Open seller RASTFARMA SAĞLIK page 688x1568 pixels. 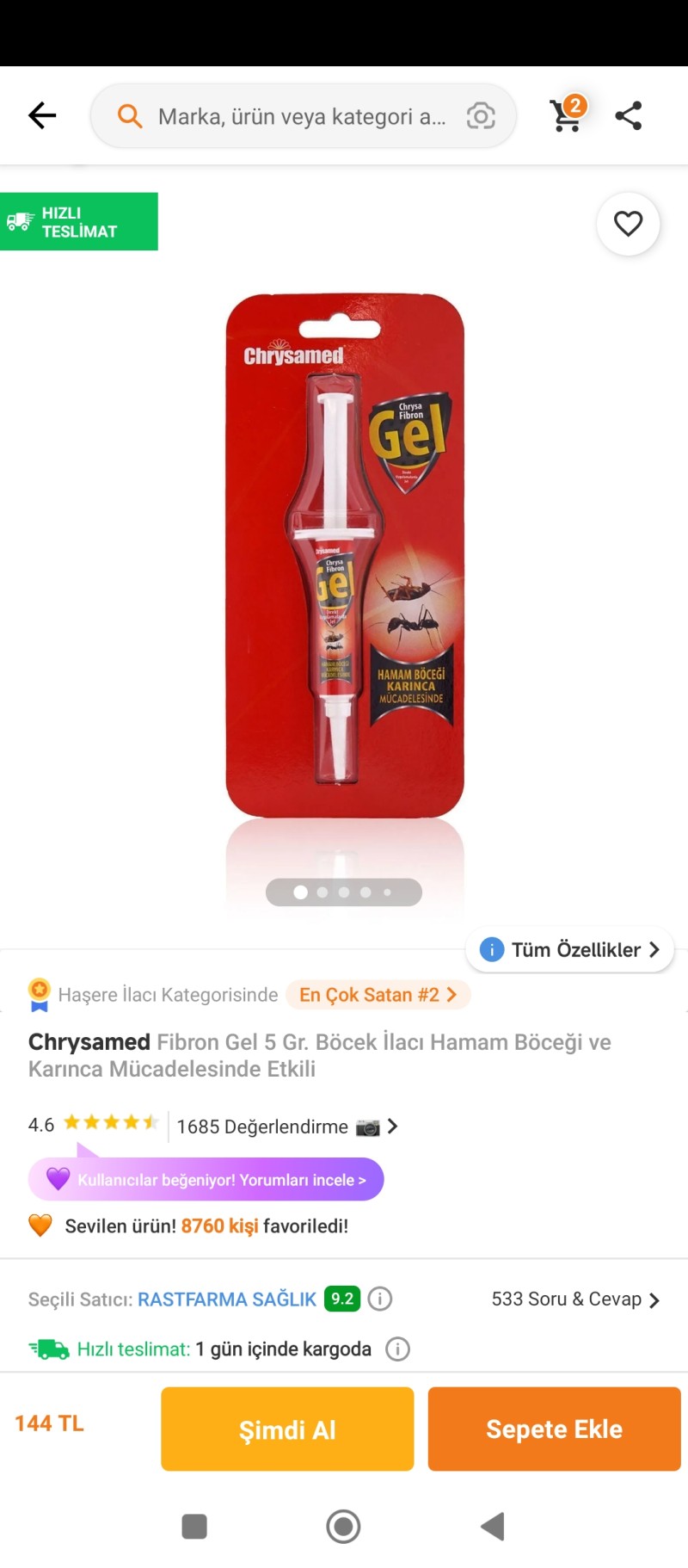click(227, 1299)
